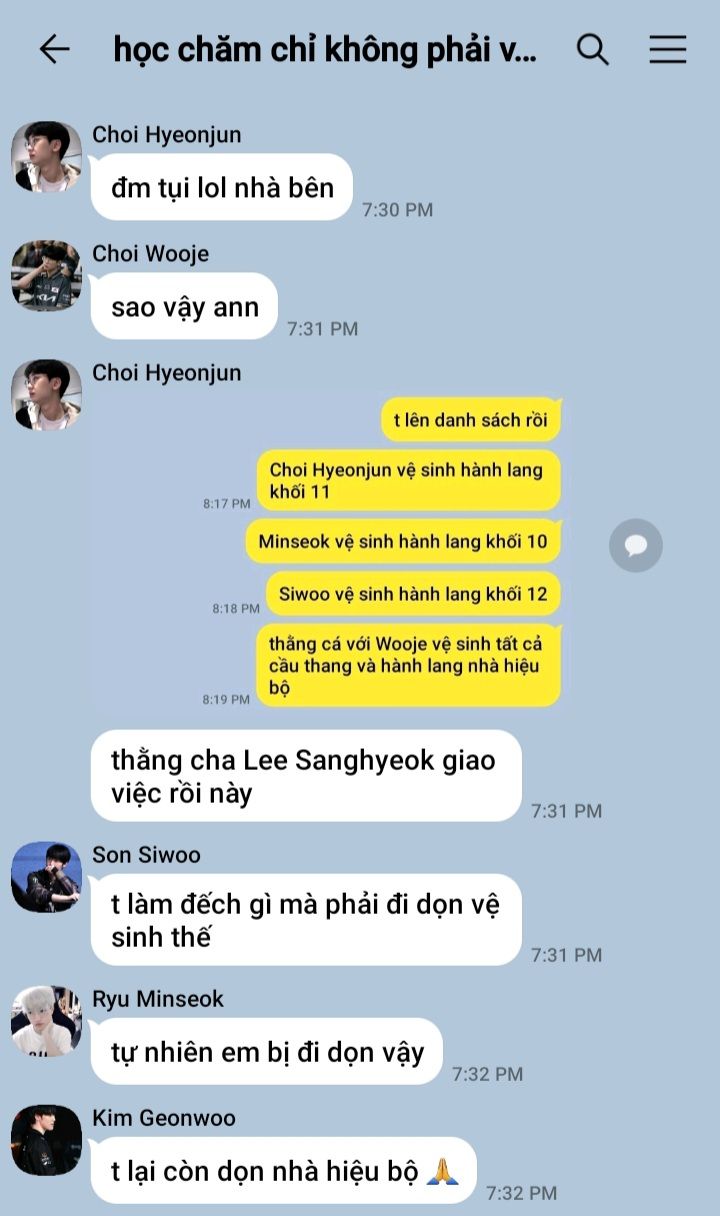Go back using the top-left arrow

(54, 49)
